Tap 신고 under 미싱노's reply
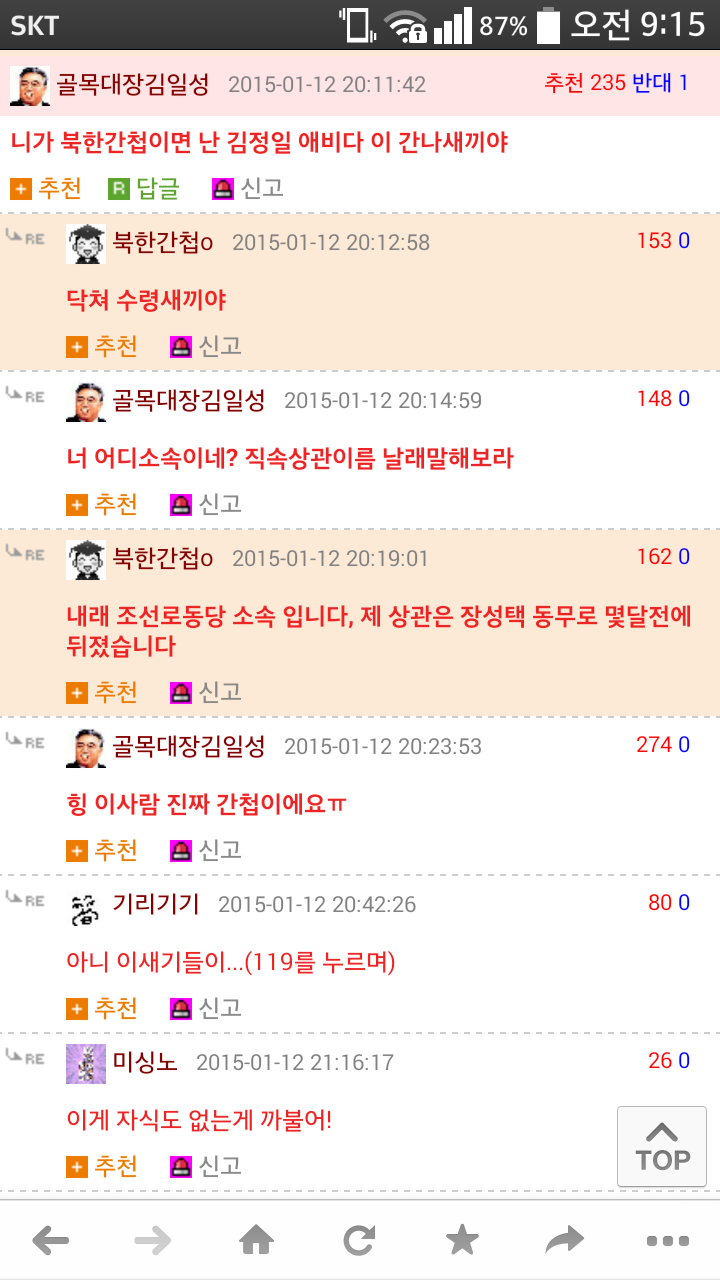 pyautogui.click(x=206, y=1166)
